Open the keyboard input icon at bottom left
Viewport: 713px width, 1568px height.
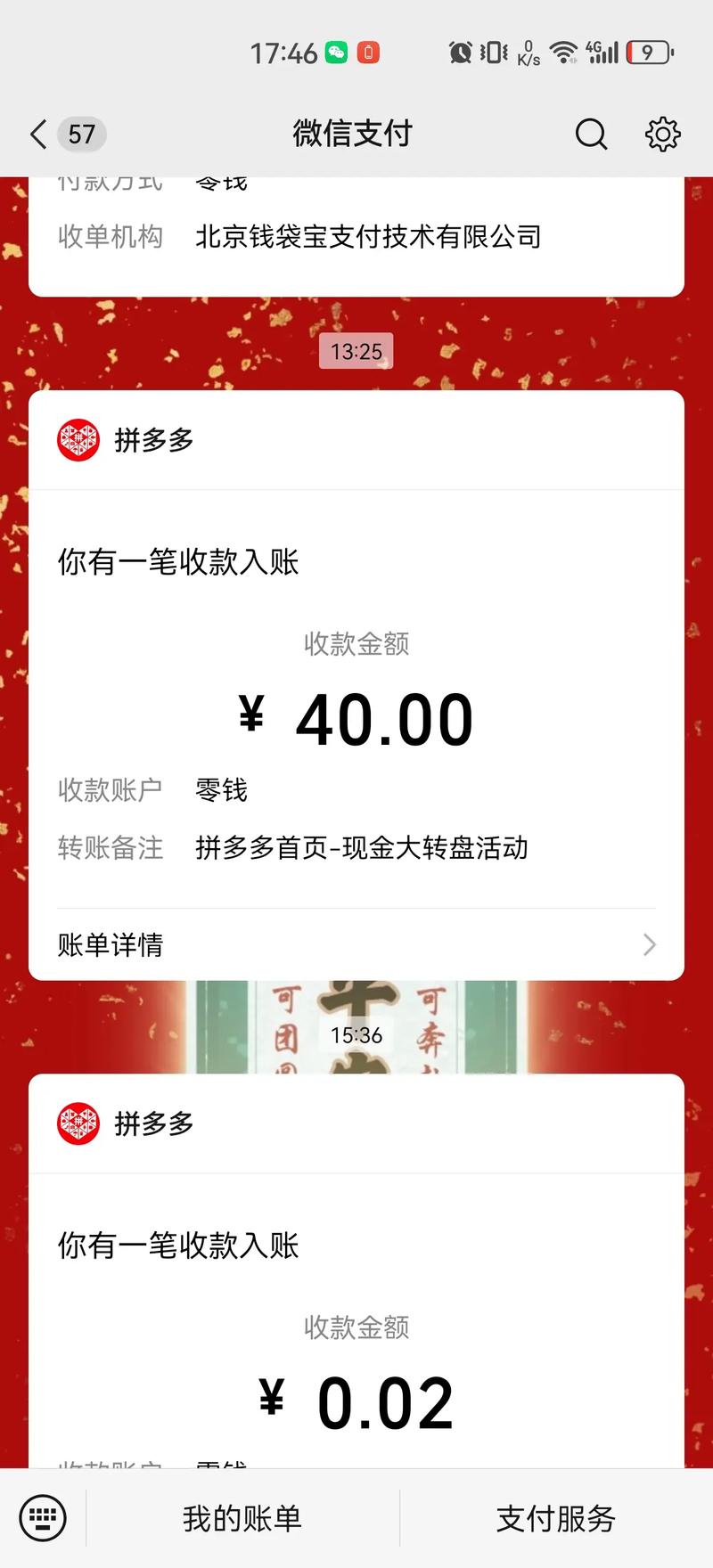[x=43, y=1517]
